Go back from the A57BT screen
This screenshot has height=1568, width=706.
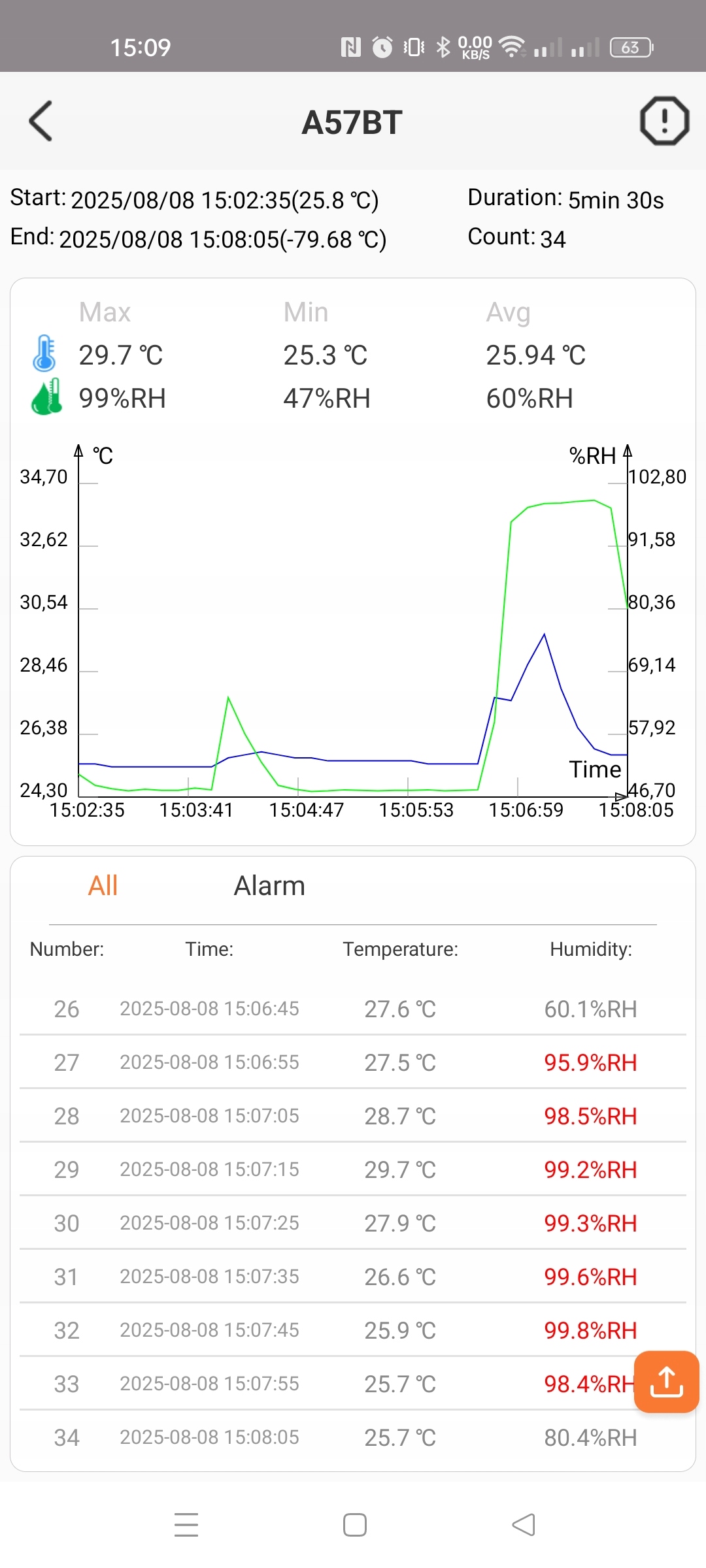(41, 122)
